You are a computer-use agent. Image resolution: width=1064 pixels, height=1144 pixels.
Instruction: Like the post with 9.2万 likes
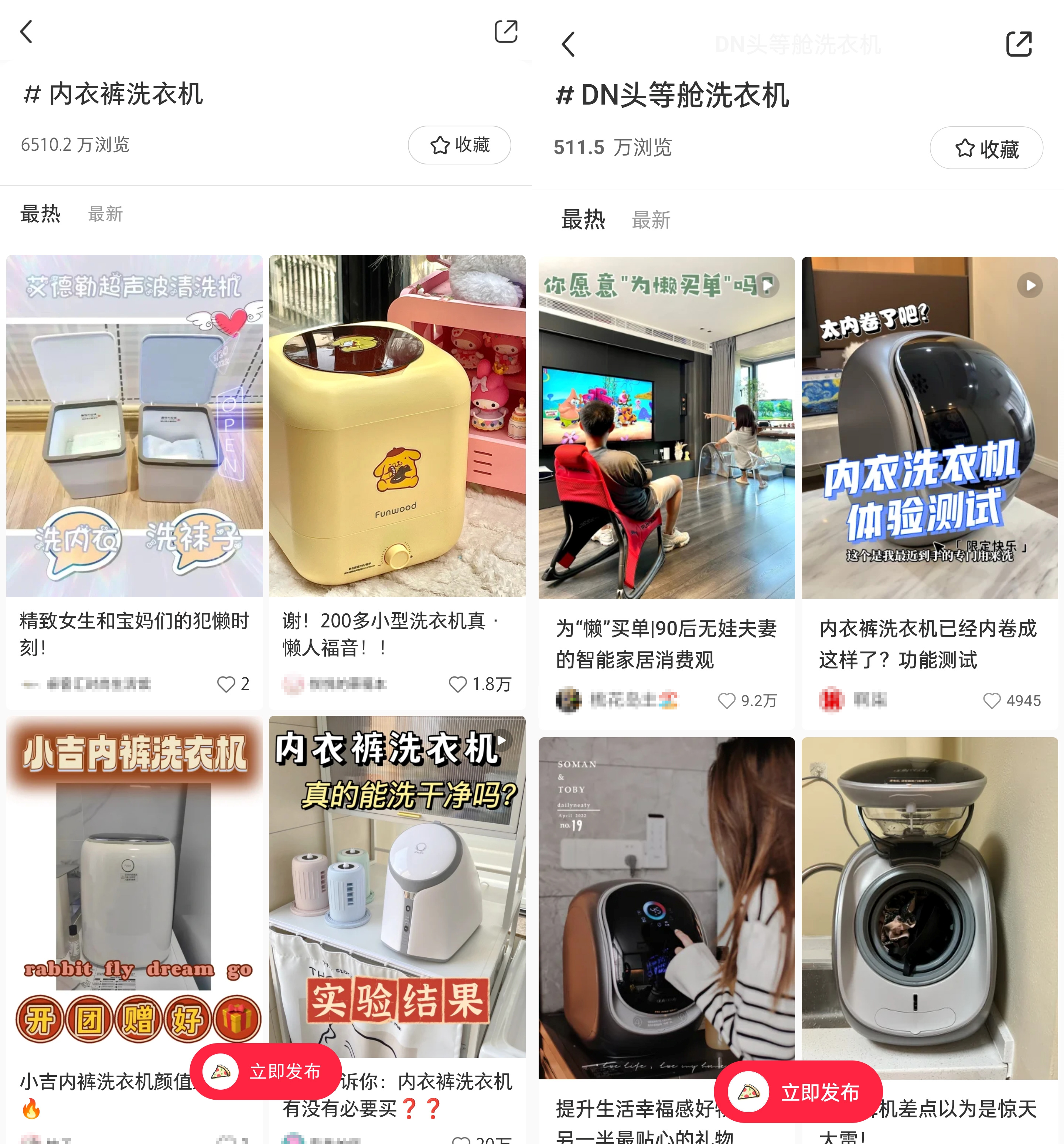point(727,700)
